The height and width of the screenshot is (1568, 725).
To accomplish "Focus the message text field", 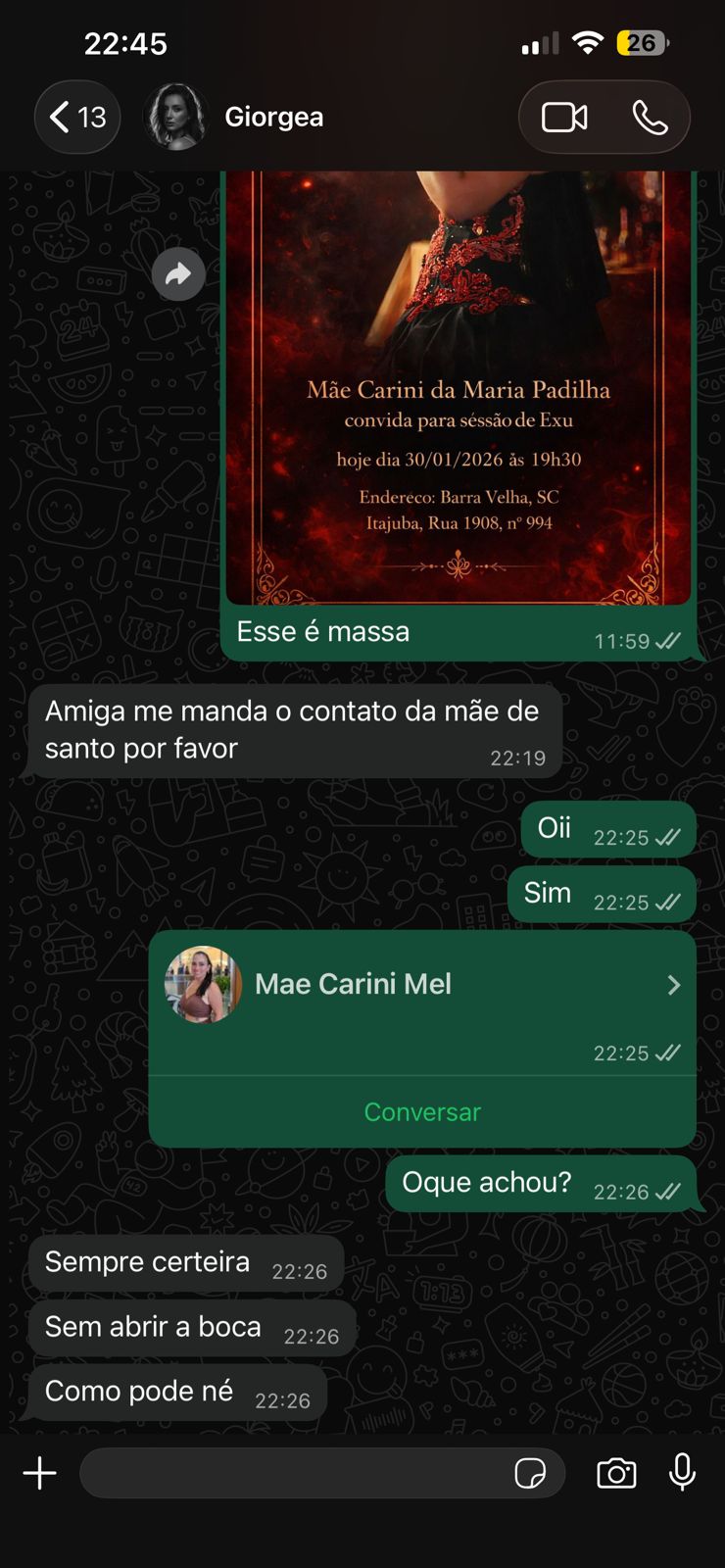I will point(294,1473).
